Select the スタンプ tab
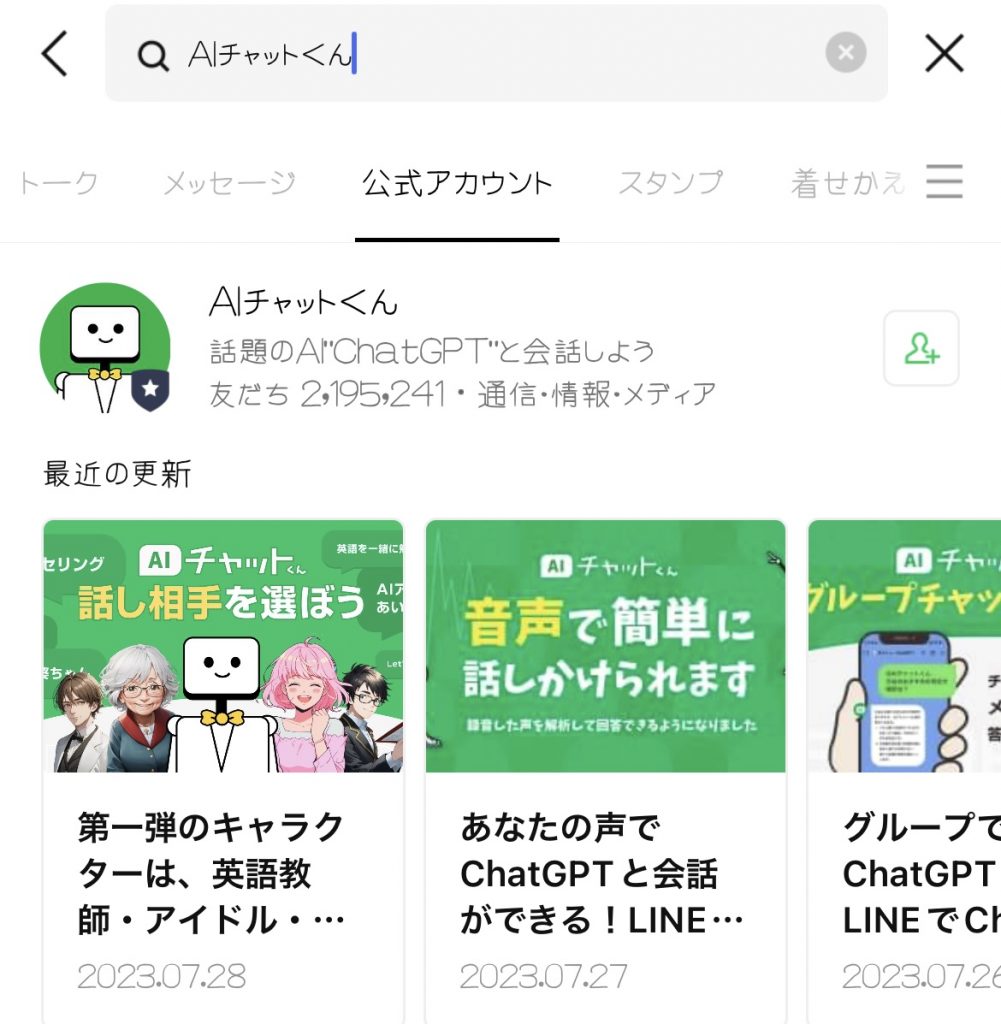The height and width of the screenshot is (1024, 1001). pos(669,184)
